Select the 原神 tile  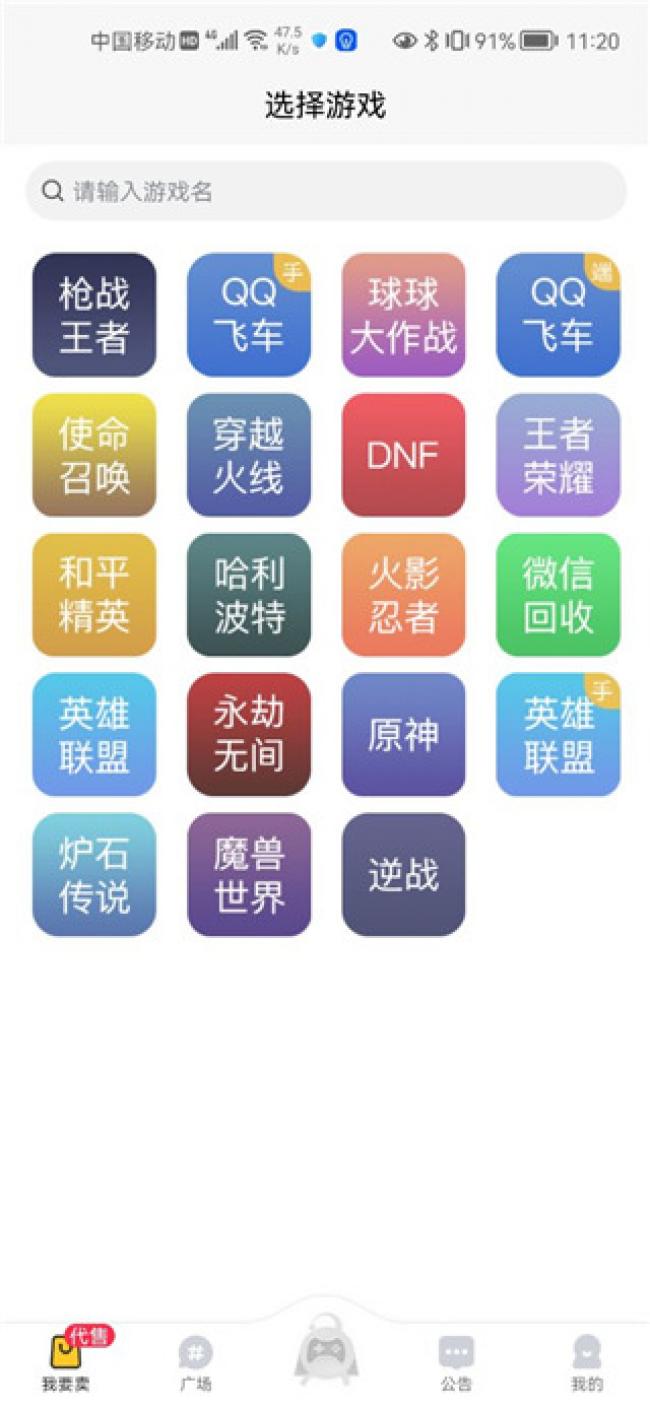coord(404,735)
